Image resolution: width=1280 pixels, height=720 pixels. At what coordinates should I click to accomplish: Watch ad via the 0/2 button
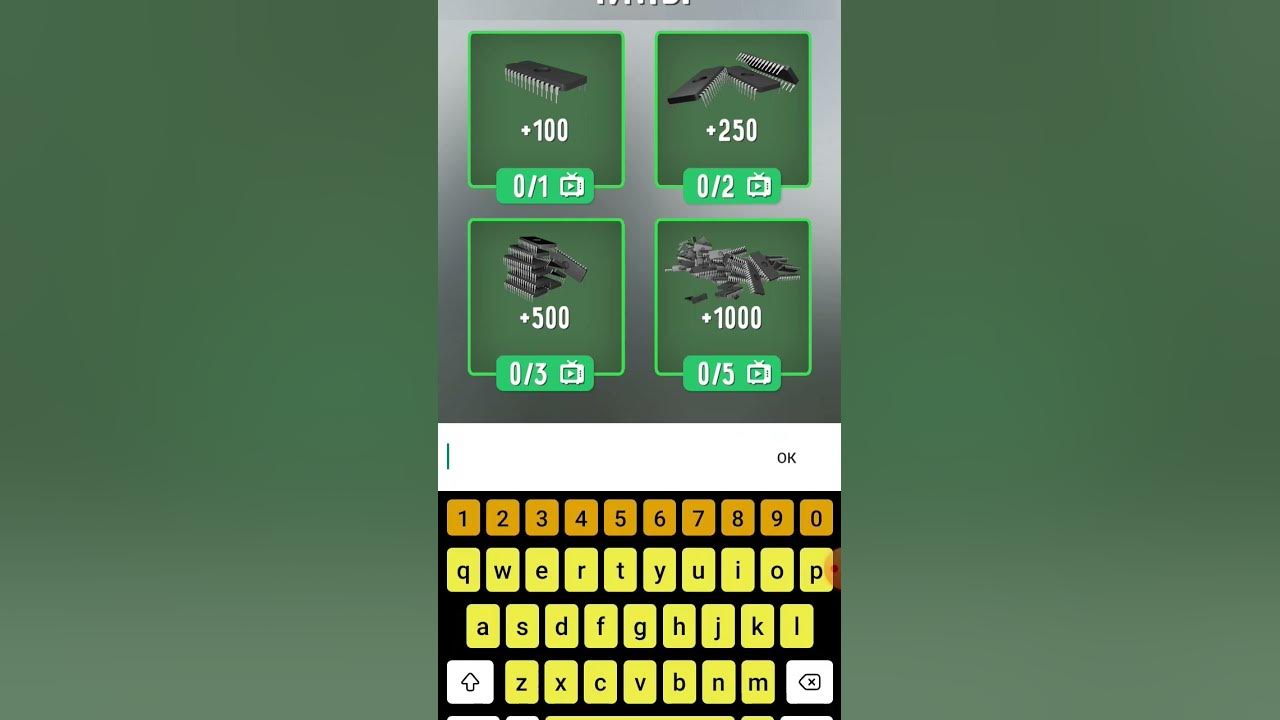tap(732, 186)
